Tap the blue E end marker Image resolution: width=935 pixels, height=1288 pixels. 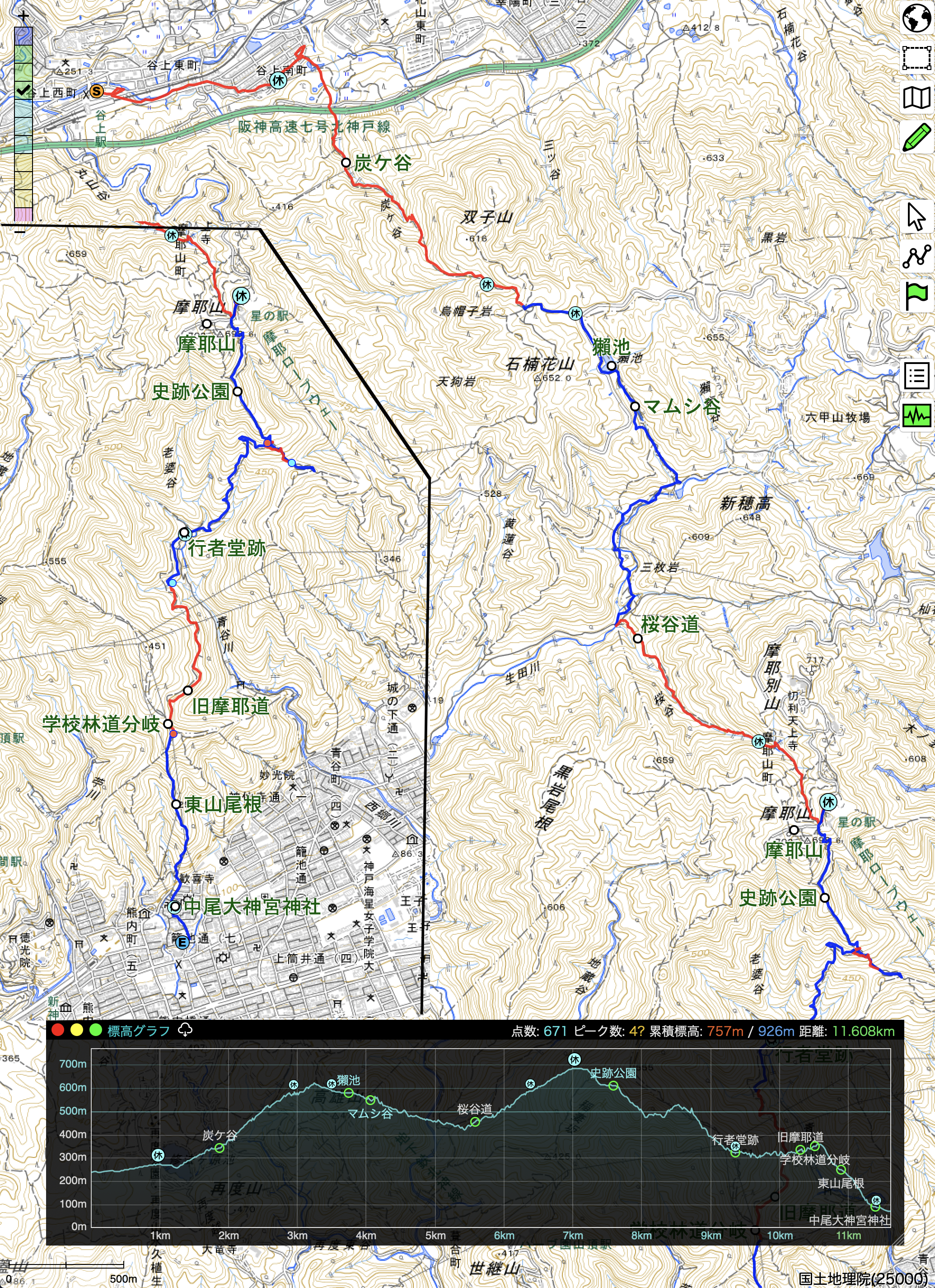tap(182, 943)
